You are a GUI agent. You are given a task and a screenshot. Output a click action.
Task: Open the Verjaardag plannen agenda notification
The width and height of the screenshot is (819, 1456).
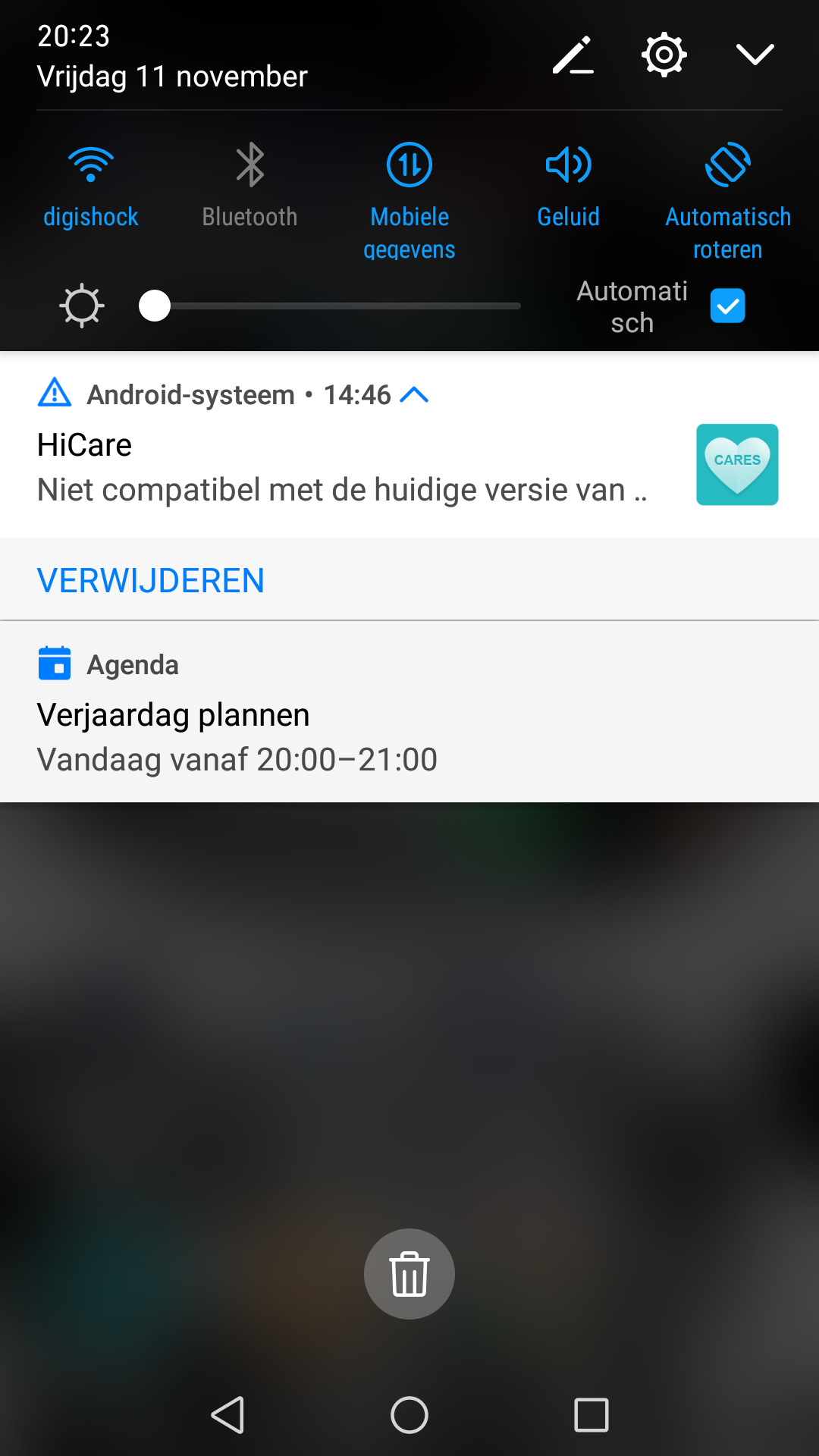[x=409, y=713]
